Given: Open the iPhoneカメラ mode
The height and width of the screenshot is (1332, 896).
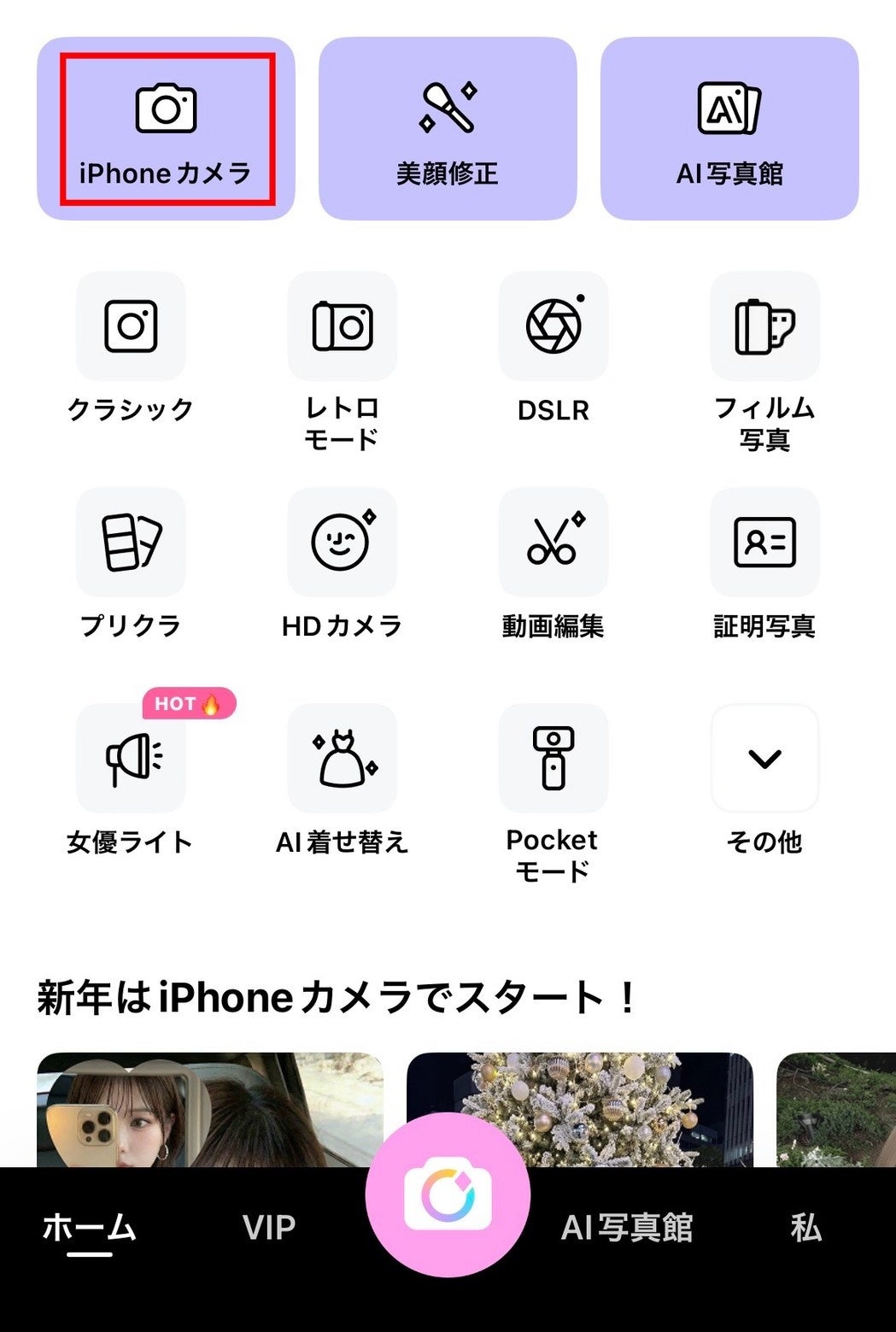Looking at the screenshot, I should coord(166,130).
